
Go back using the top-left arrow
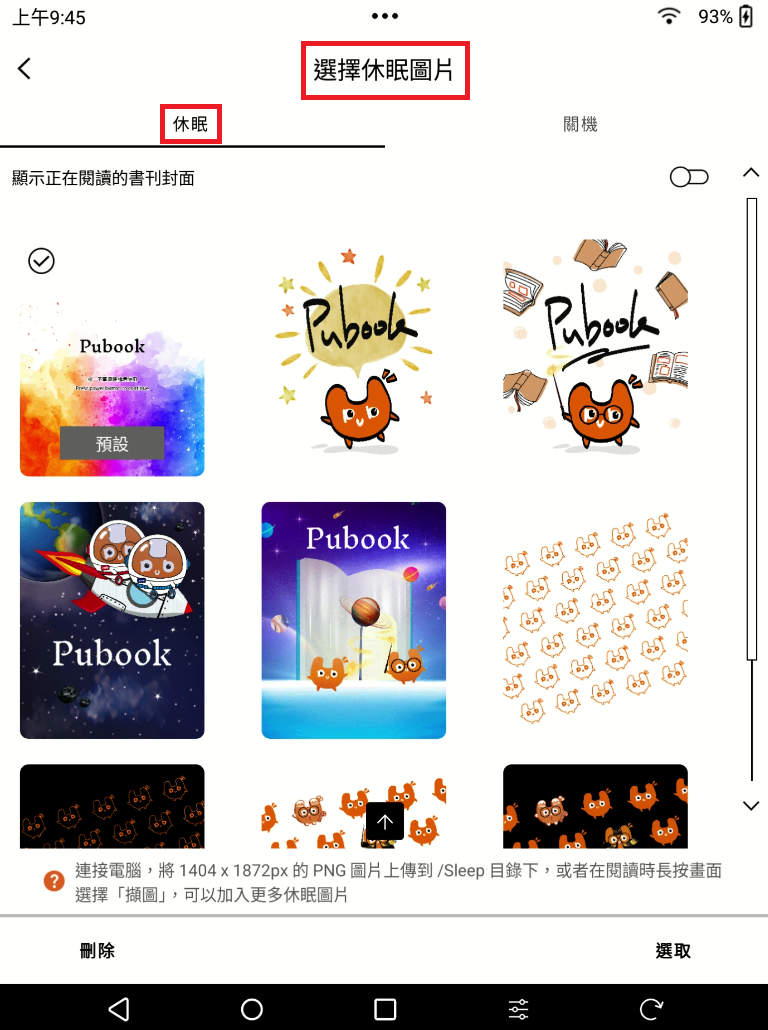(25, 68)
